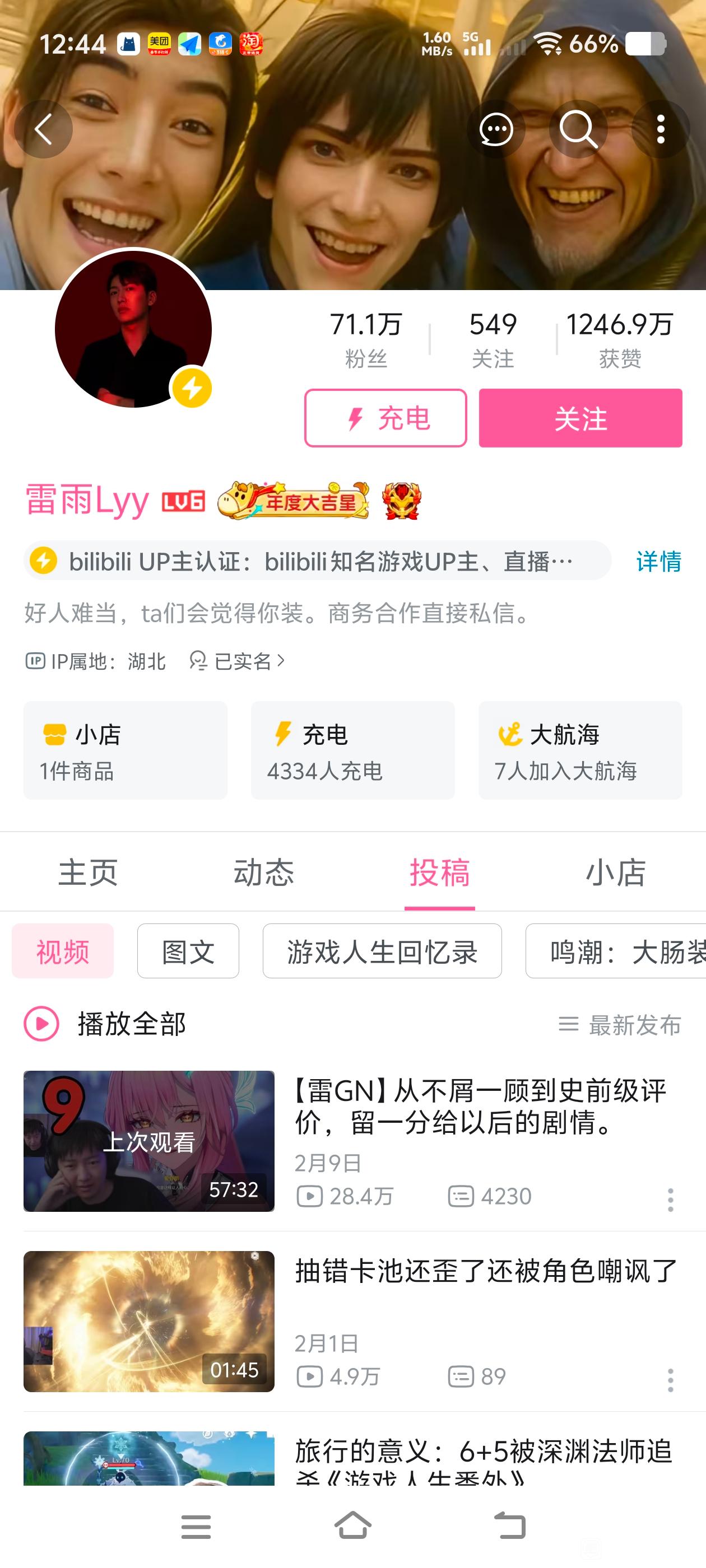
Task: Go back using the top-left arrow
Action: click(x=43, y=130)
